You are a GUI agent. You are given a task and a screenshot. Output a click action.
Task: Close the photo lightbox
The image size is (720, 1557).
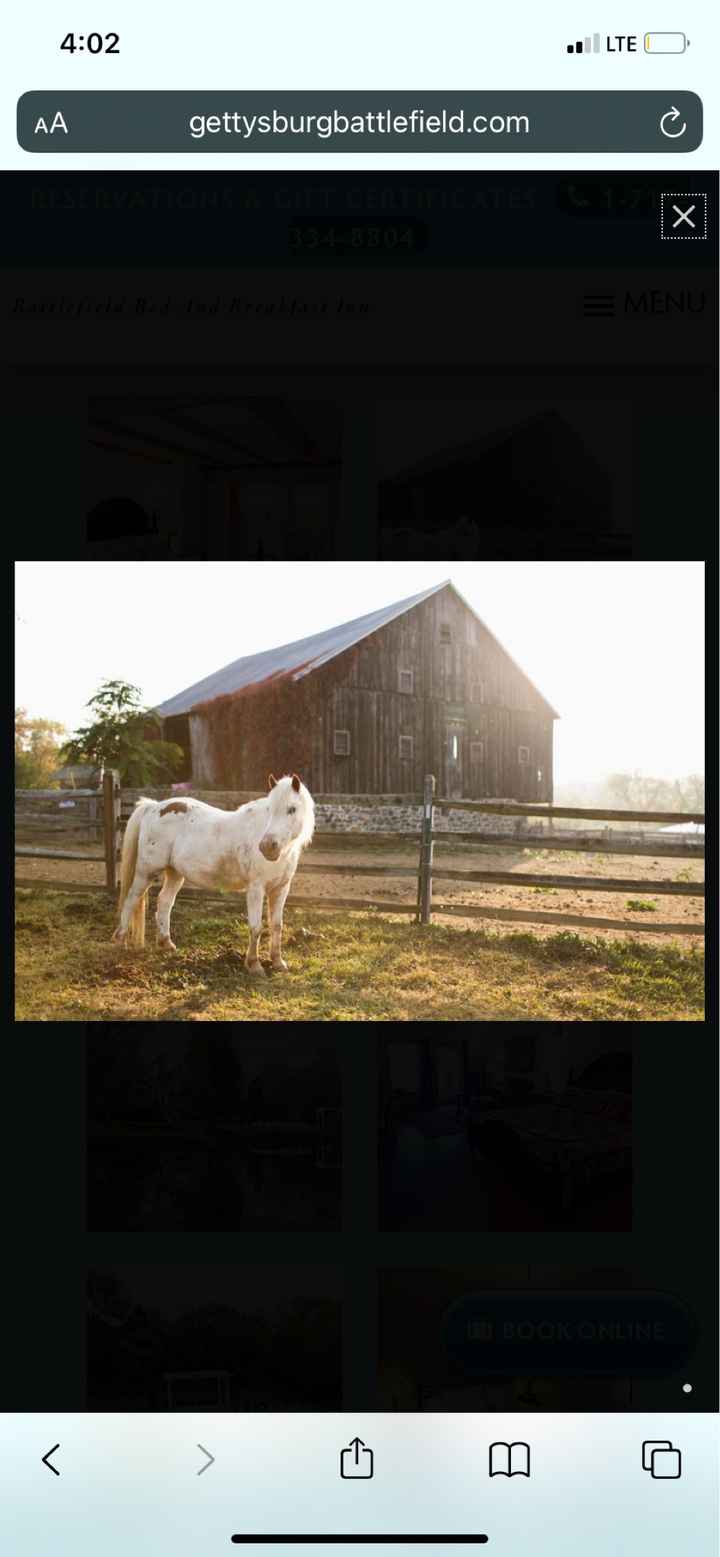684,216
